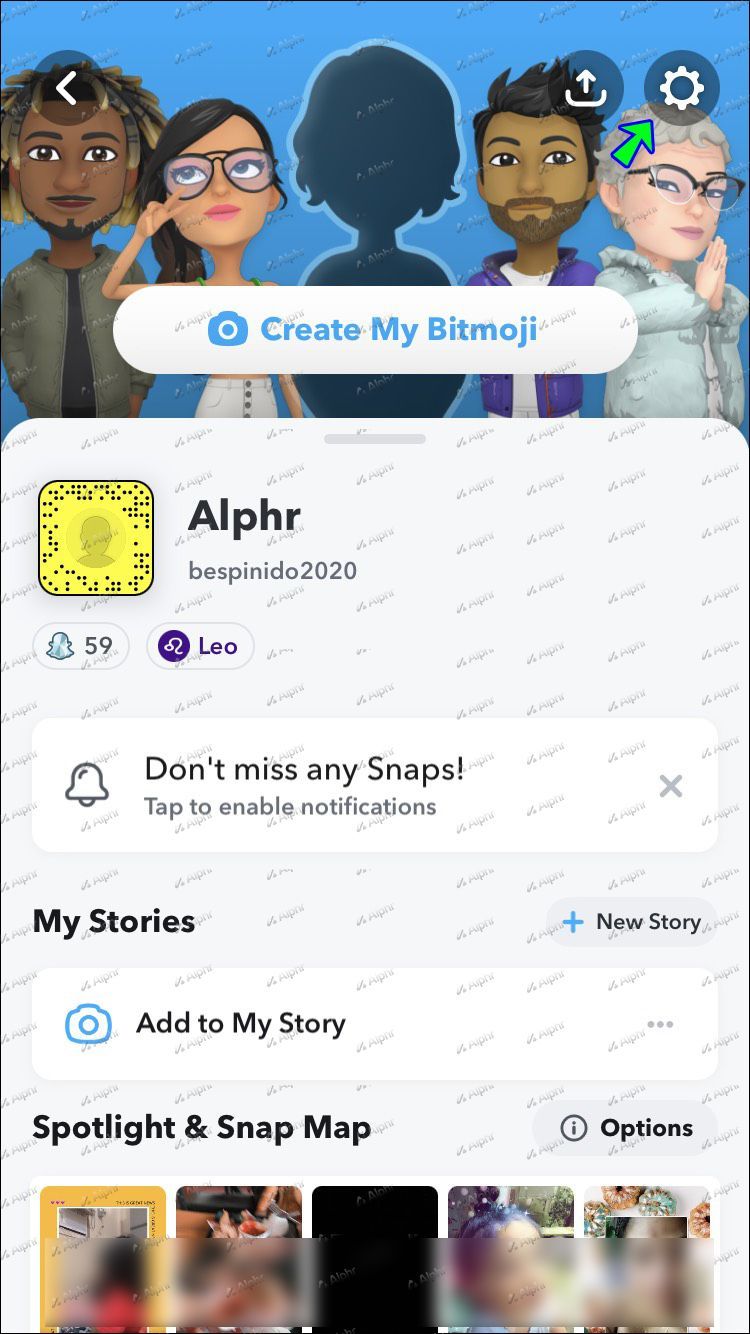This screenshot has width=750, height=1334.
Task: Tap the Snap score chip showing 59
Action: 81,646
